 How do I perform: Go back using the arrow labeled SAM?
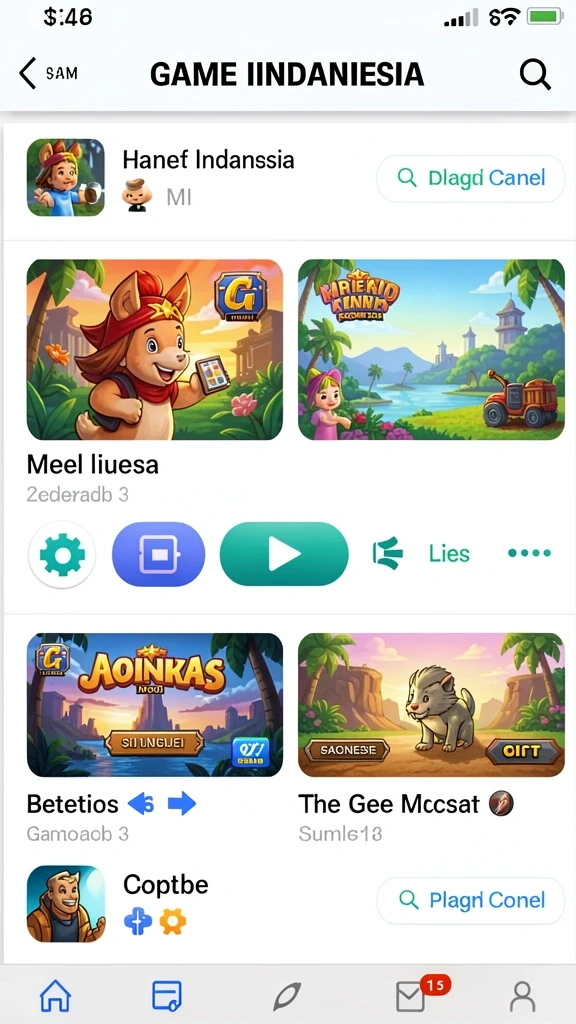coord(48,73)
